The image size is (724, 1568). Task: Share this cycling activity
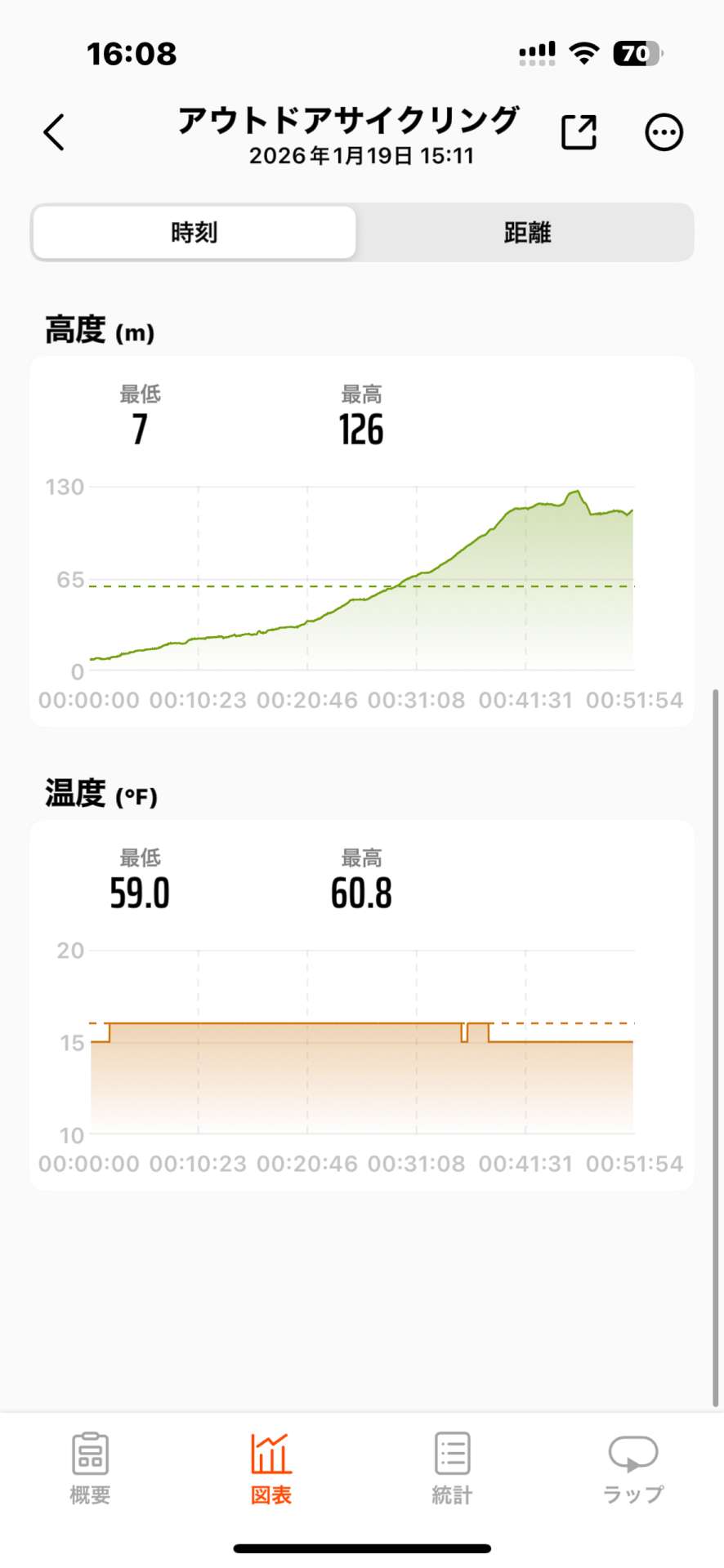pyautogui.click(x=579, y=132)
